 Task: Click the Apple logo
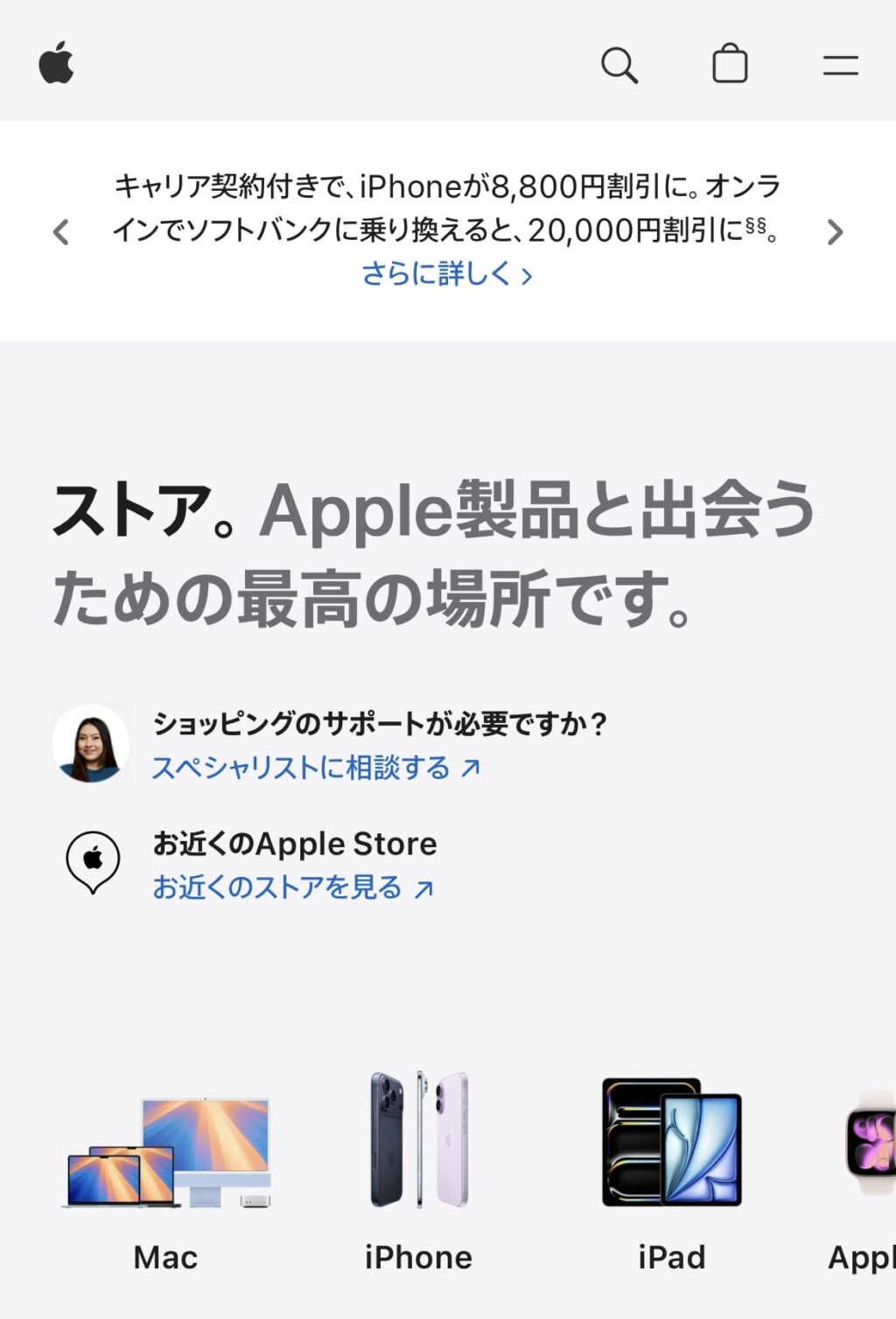point(54,66)
